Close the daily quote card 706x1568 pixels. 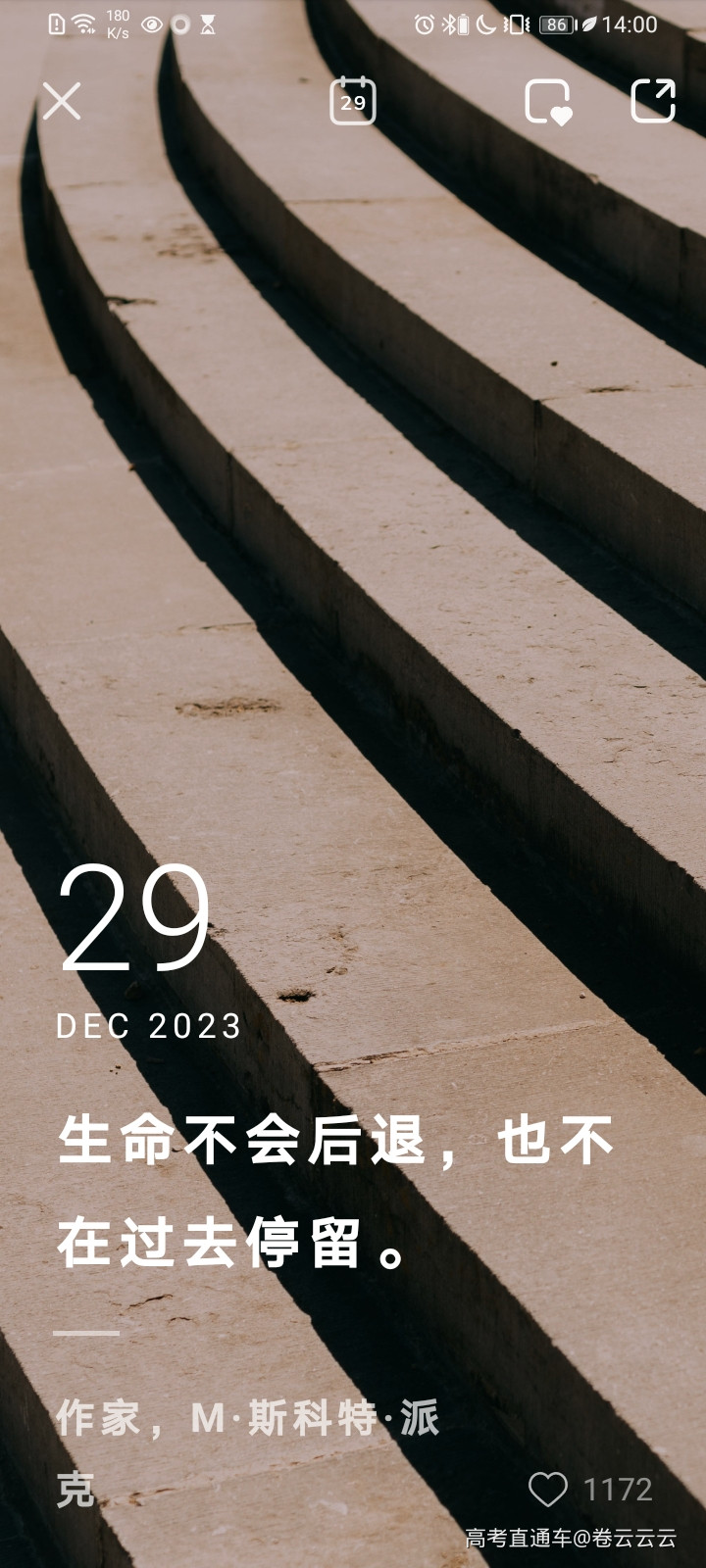click(x=61, y=101)
